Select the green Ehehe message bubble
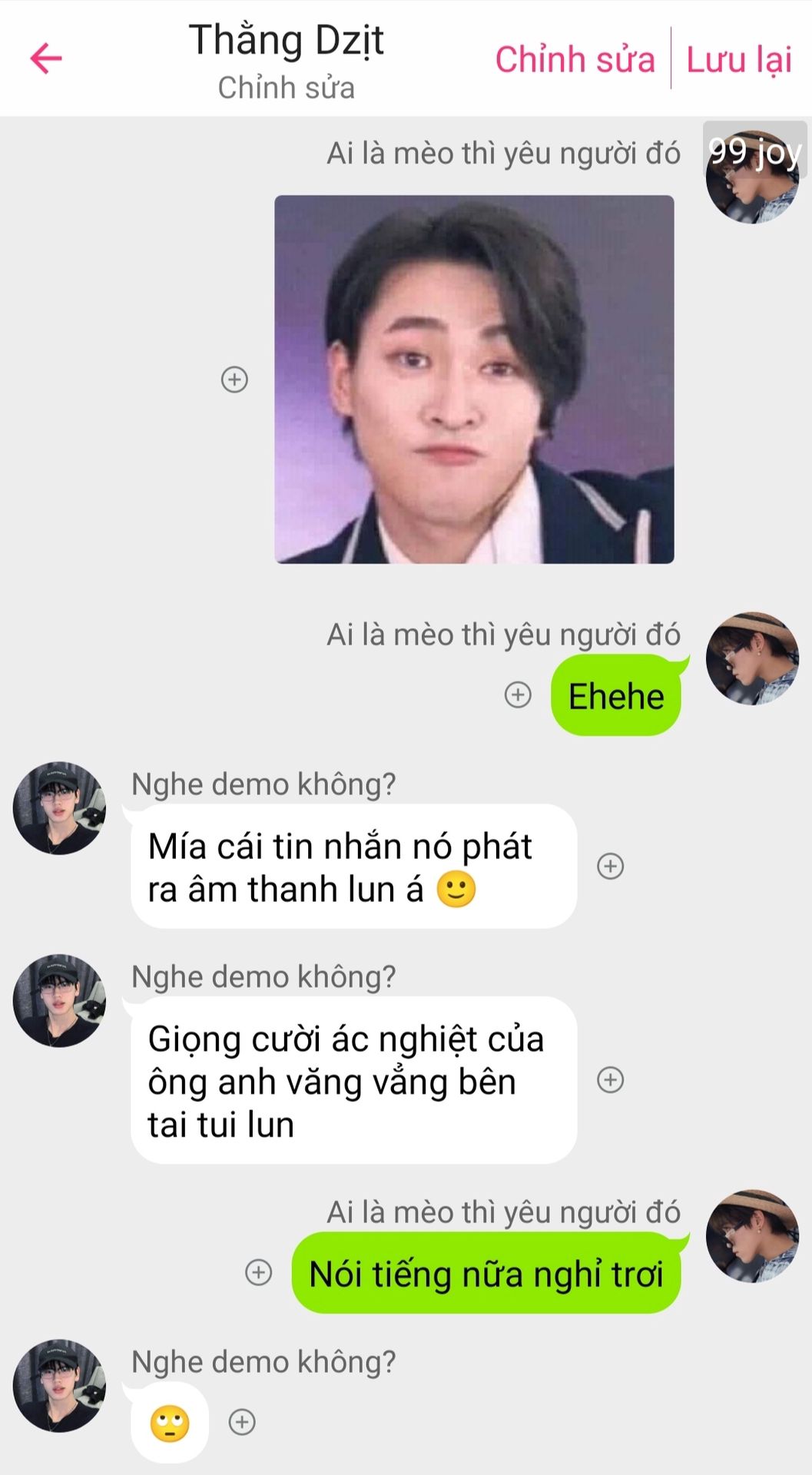 pos(616,696)
